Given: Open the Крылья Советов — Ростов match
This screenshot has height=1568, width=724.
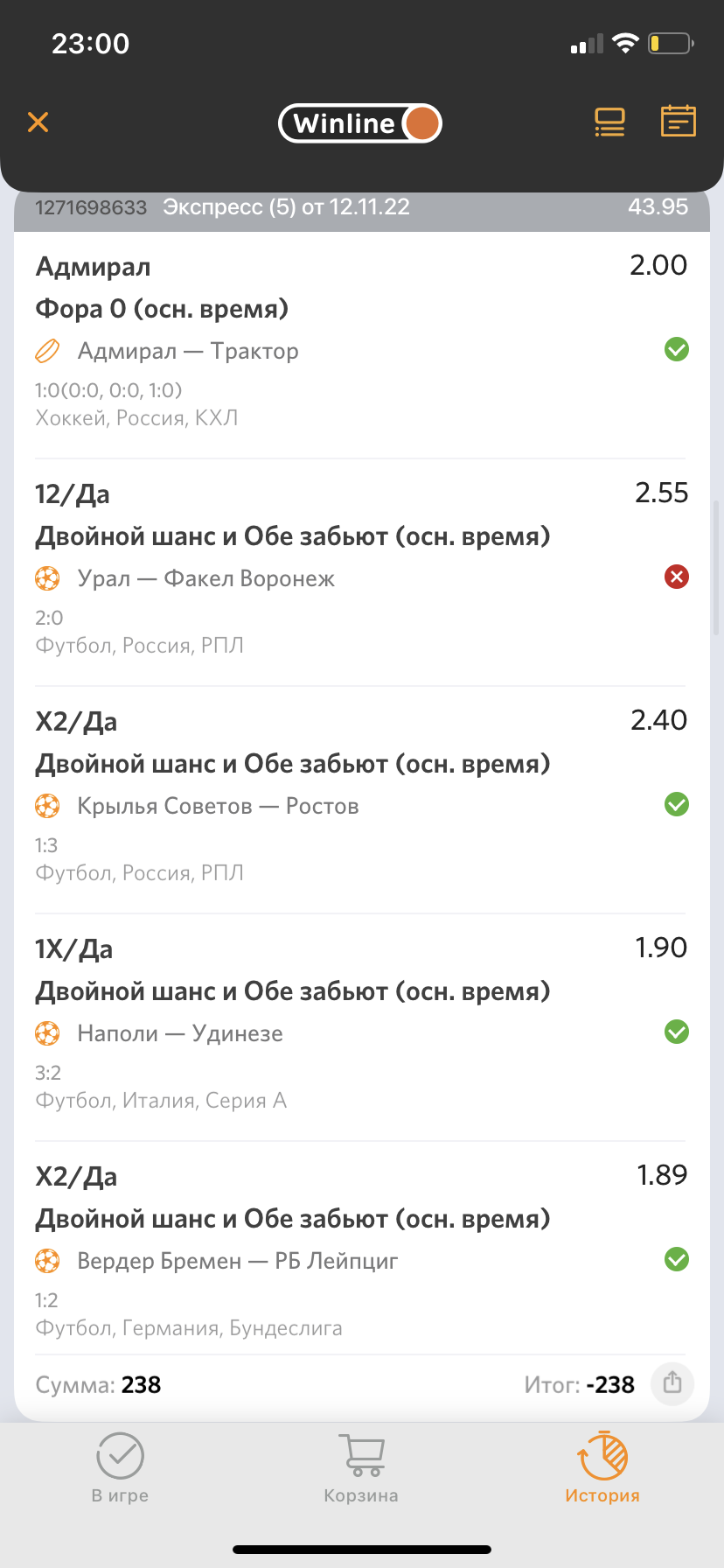Looking at the screenshot, I should [218, 806].
